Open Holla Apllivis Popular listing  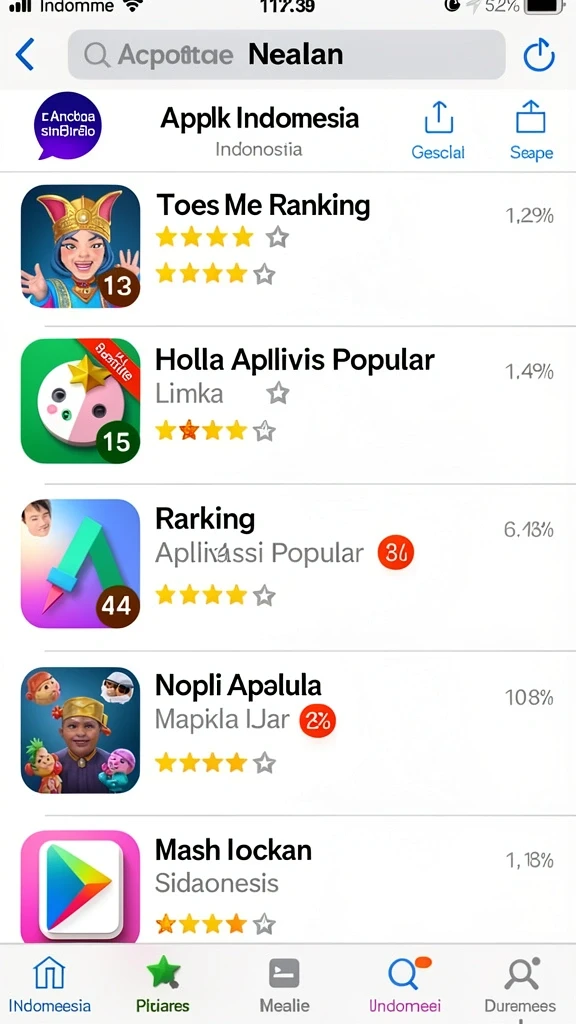pos(288,401)
